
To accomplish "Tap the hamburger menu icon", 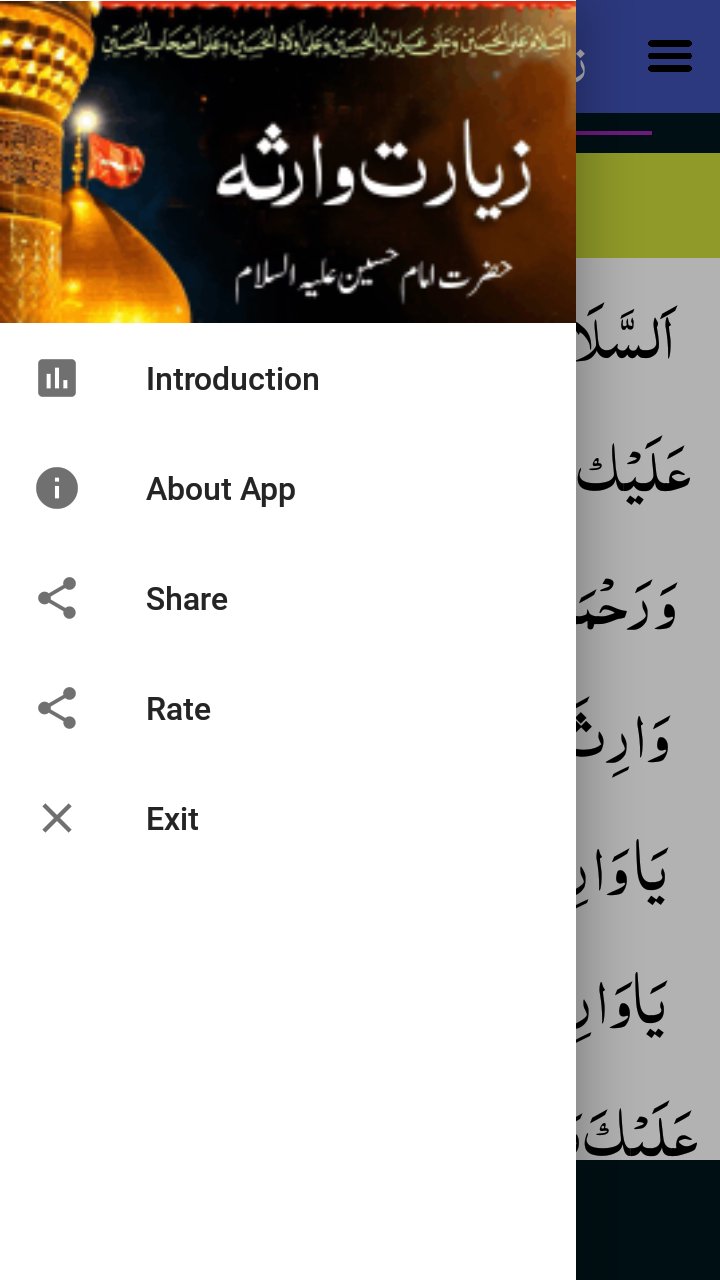I will click(x=670, y=56).
